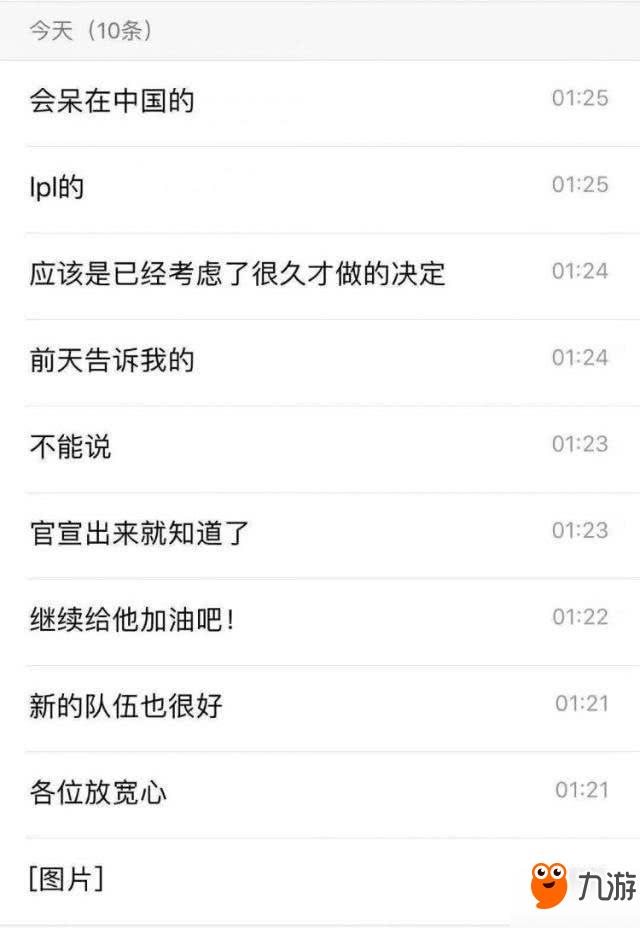Open message 应该是已经考虑了很久才做的决定
Screen dimensions: 640x928
237,273
